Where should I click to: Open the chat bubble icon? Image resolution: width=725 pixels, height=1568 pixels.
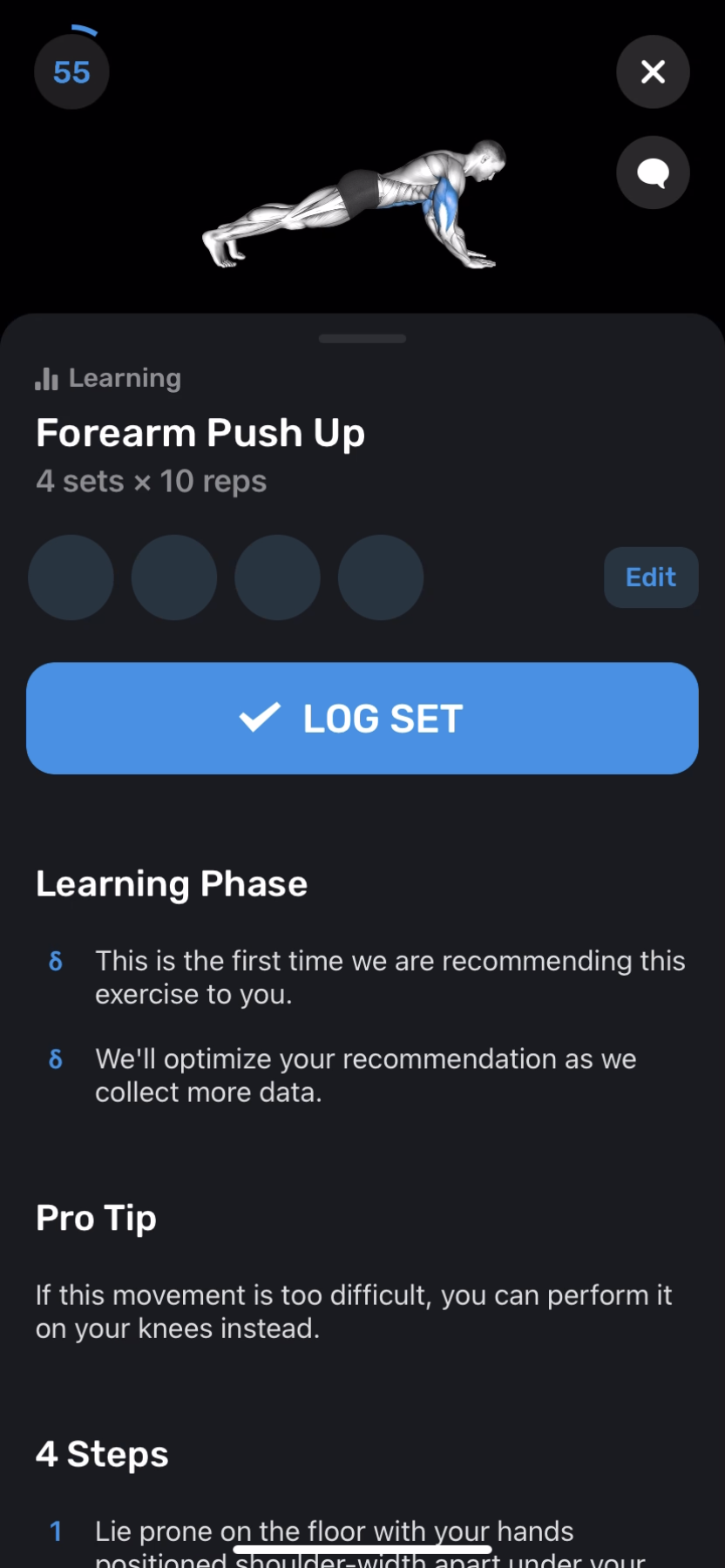(653, 172)
